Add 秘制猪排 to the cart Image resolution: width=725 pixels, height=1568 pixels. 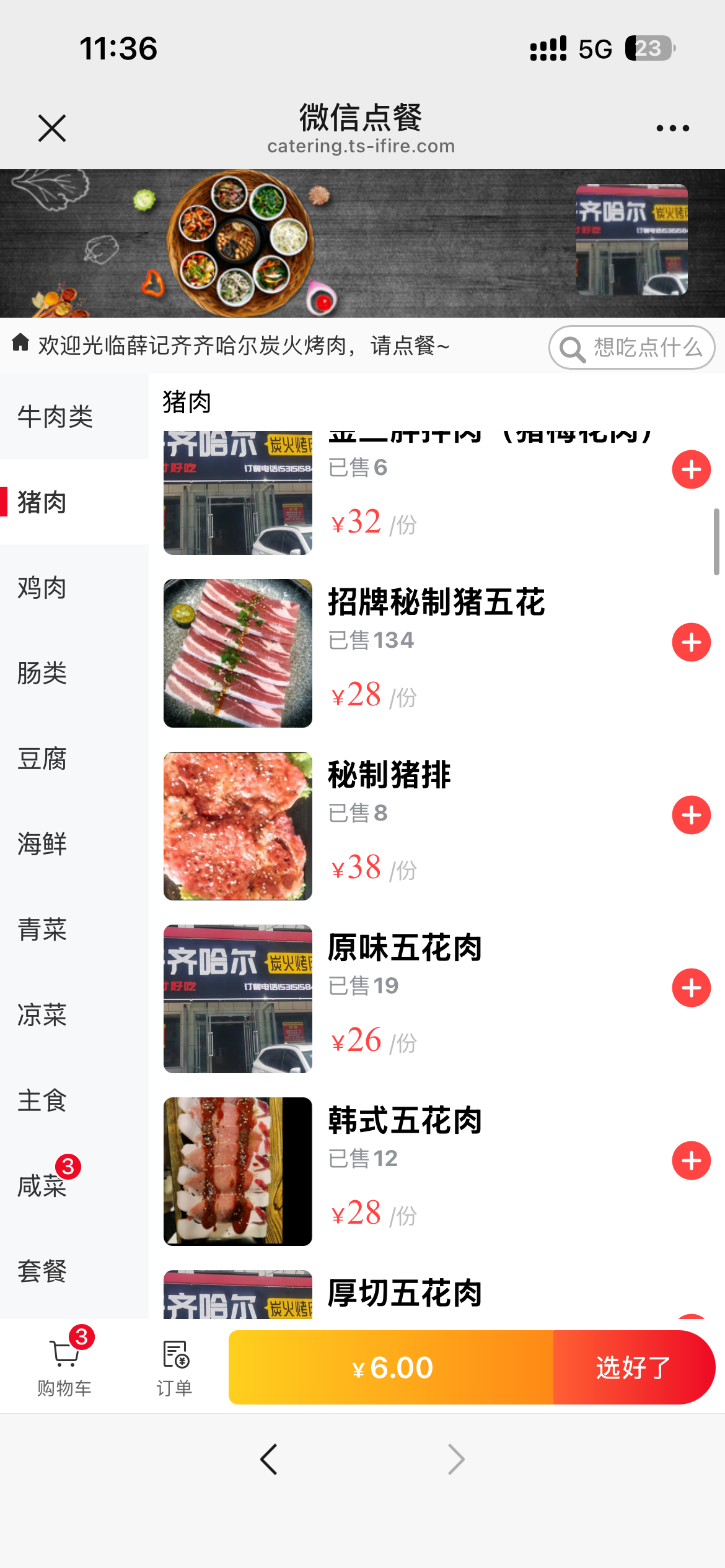(x=691, y=815)
